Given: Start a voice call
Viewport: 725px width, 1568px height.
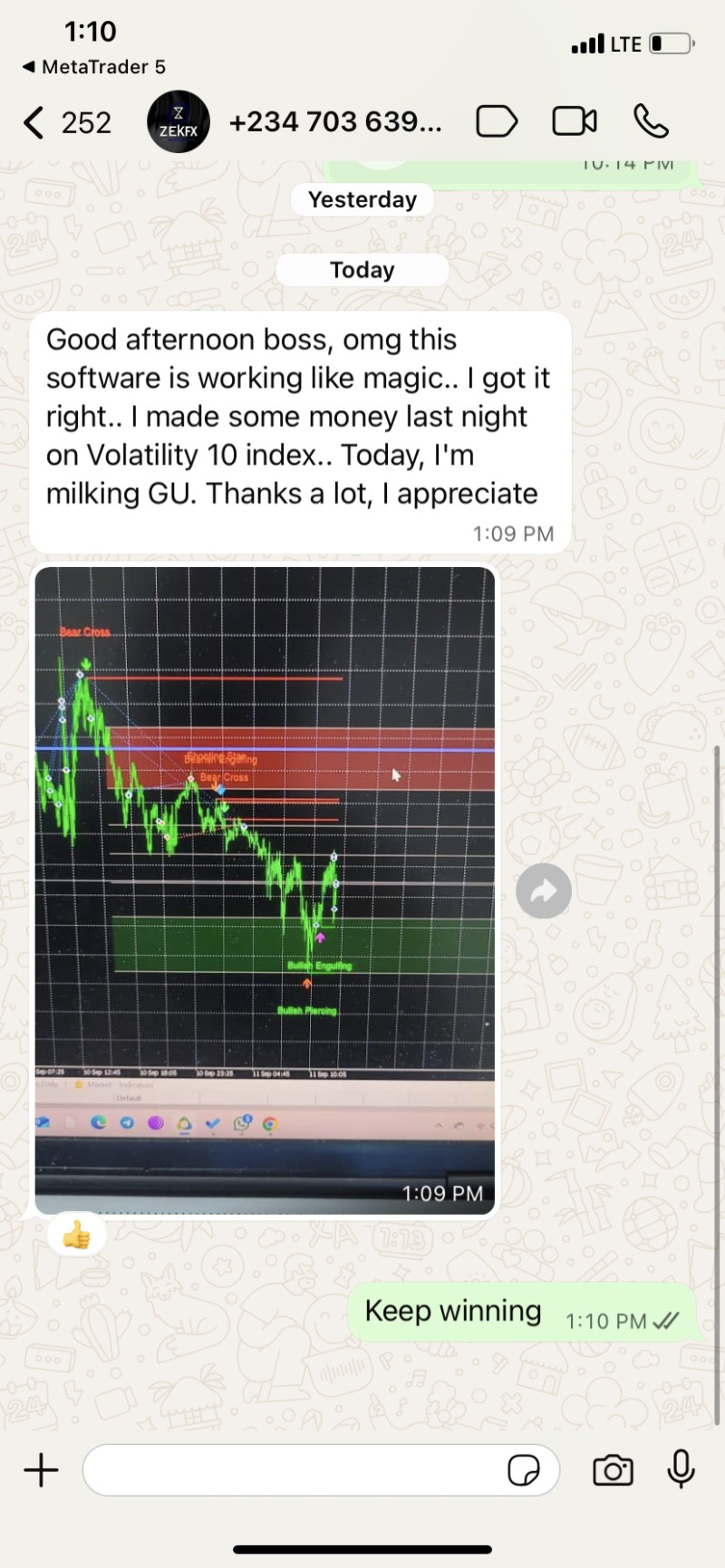Looking at the screenshot, I should coord(651,121).
